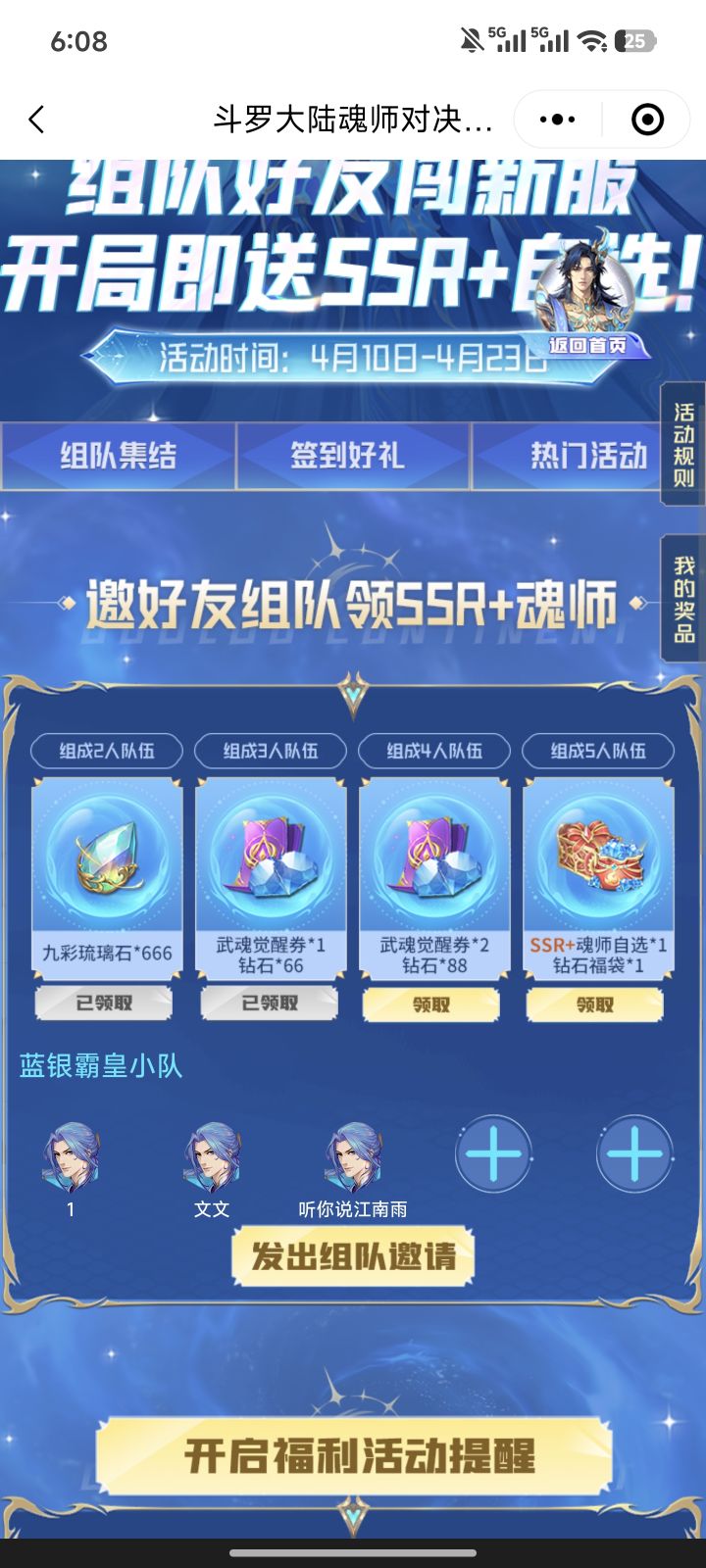Open the 热门活动 section

pos(588,457)
